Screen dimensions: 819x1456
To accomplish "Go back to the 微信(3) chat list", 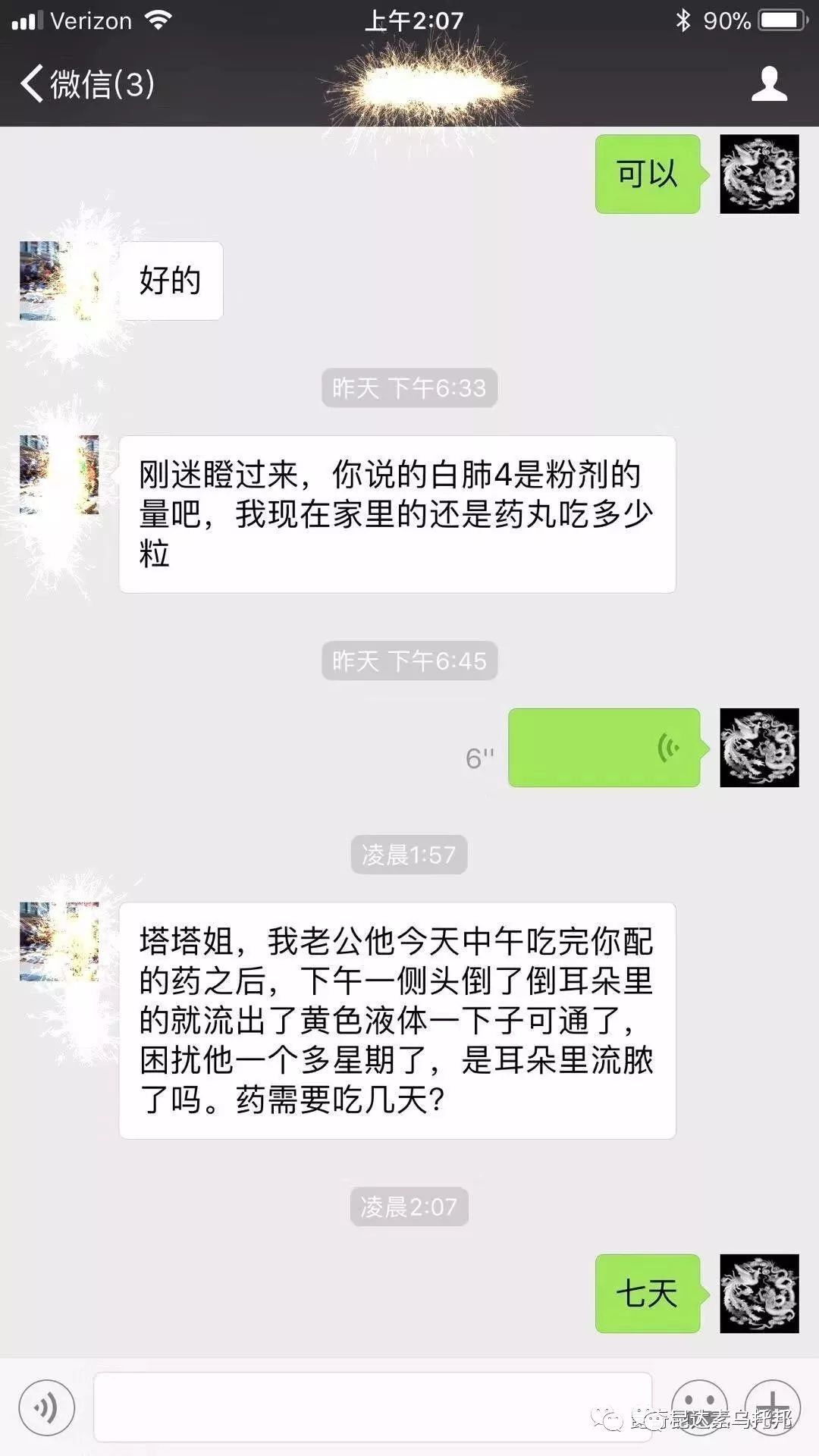I will (87, 83).
